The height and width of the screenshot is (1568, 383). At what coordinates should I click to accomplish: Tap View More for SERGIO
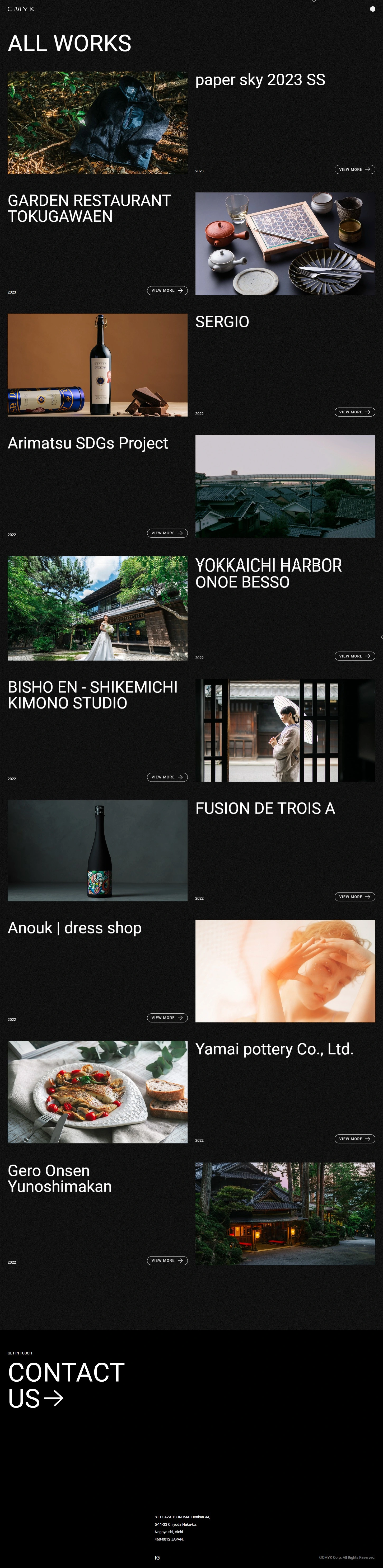coord(354,412)
